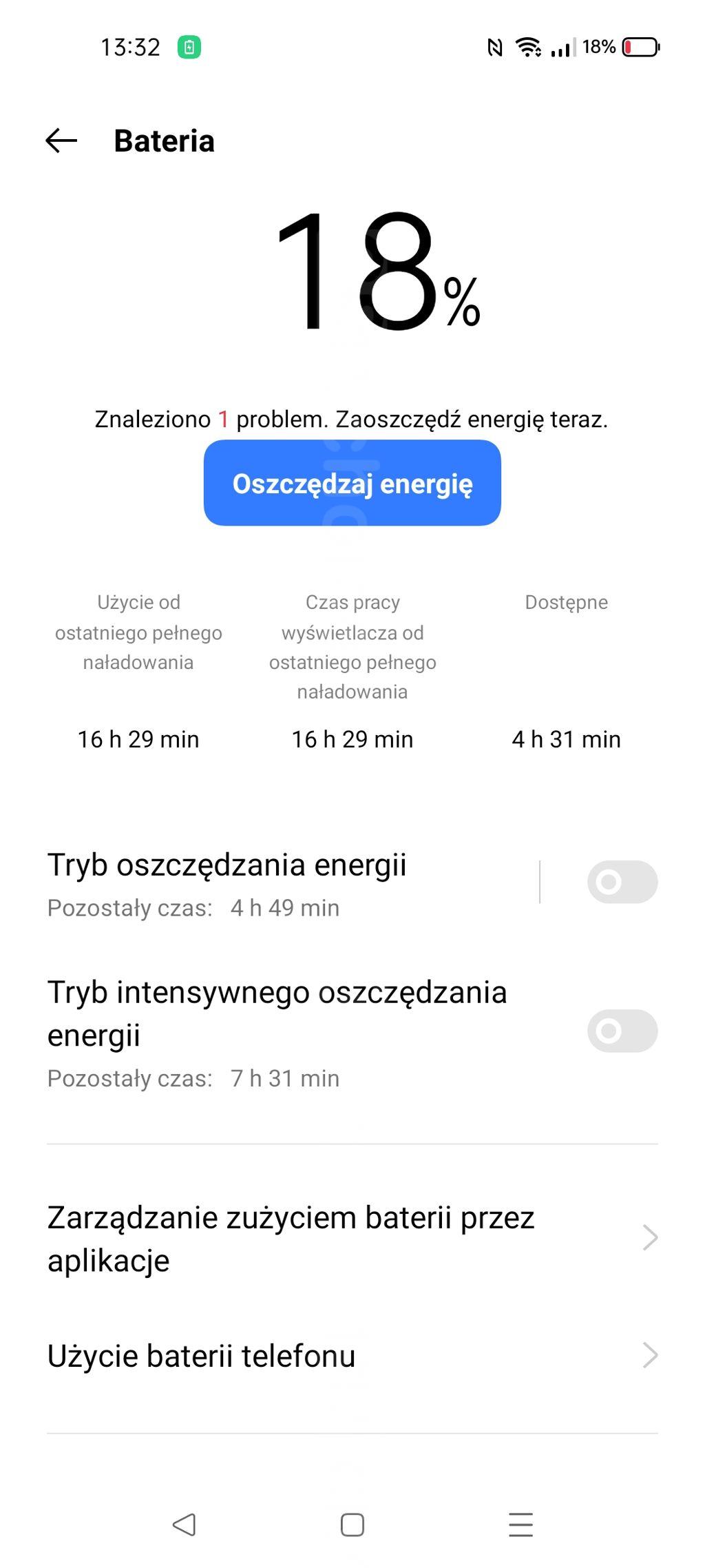Enable Tryb oszczędzania energii switch
This screenshot has height=1568, width=705.
tap(622, 882)
